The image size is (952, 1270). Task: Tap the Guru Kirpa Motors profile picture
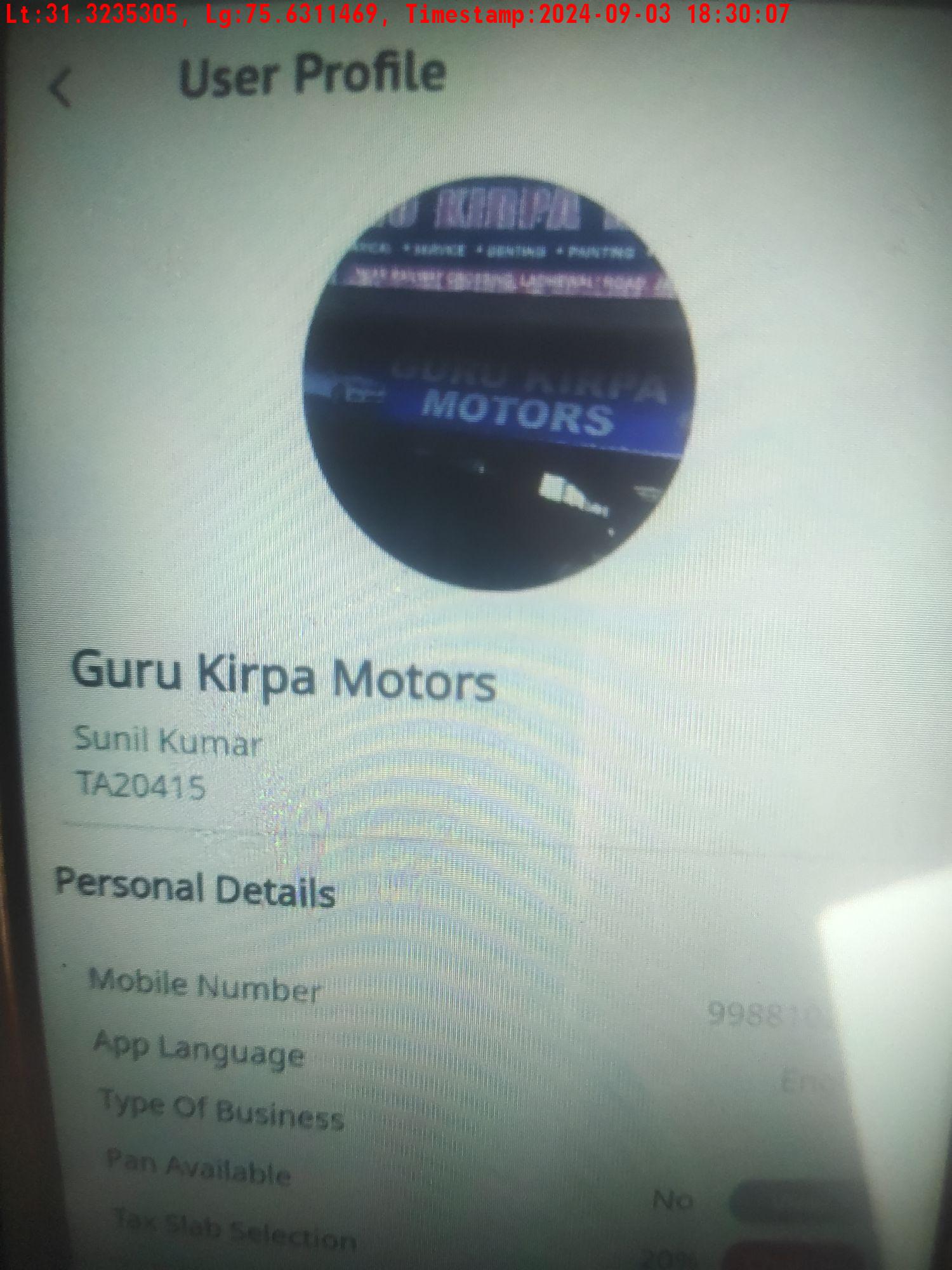tap(499, 384)
